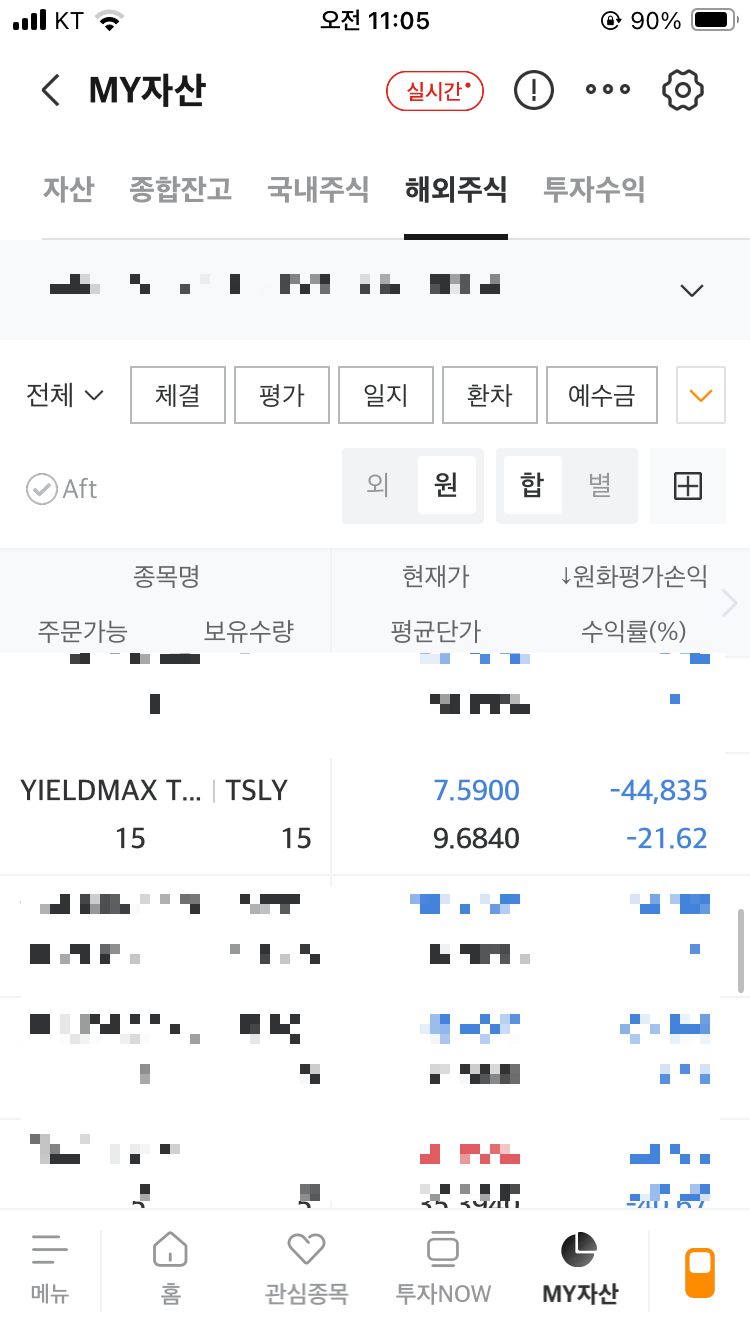Image resolution: width=750 pixels, height=1334 pixels.
Task: Enable the Aft checkbox
Action: [40, 489]
